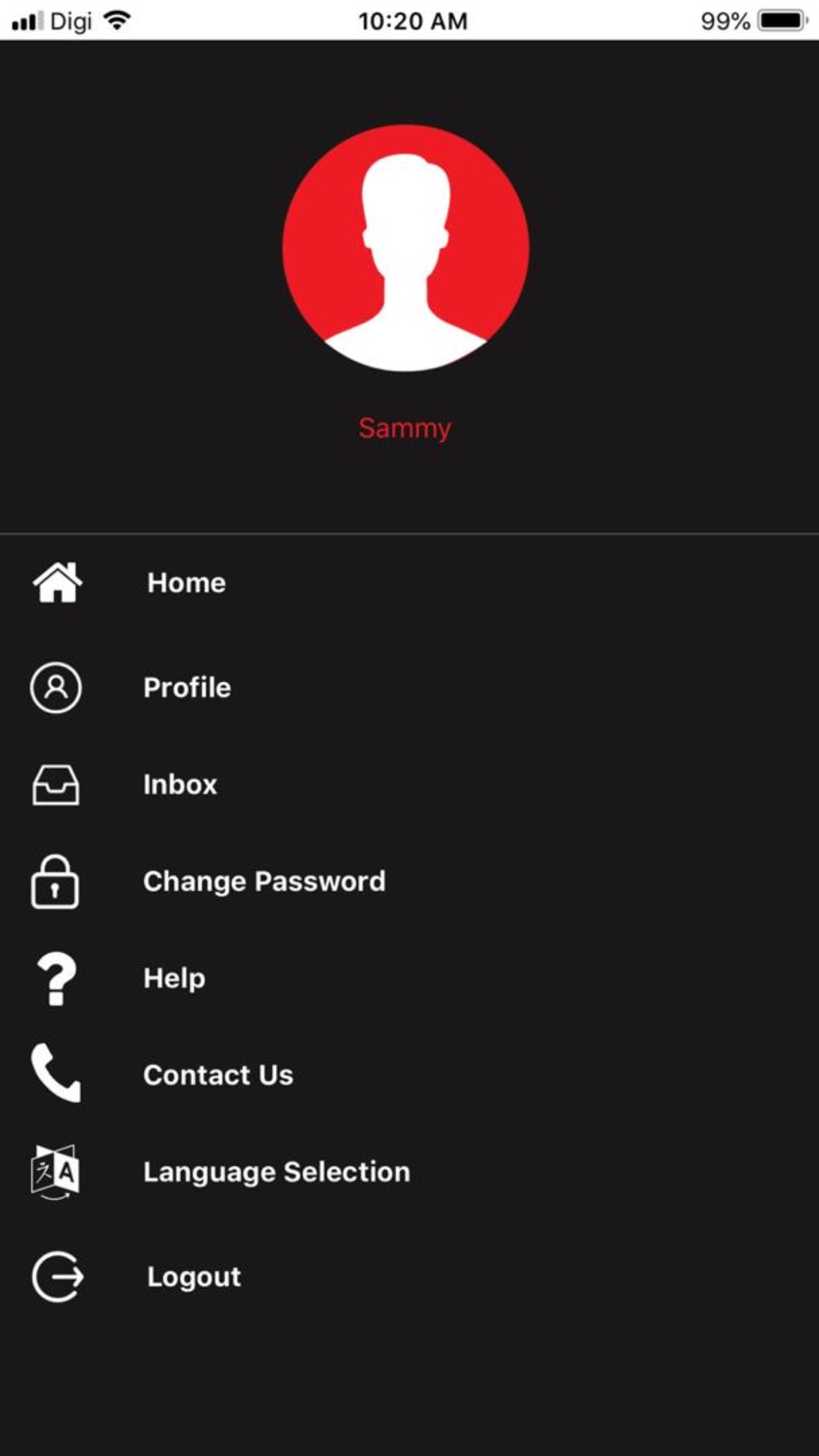
Task: Open the Profile menu item
Action: tap(187, 688)
